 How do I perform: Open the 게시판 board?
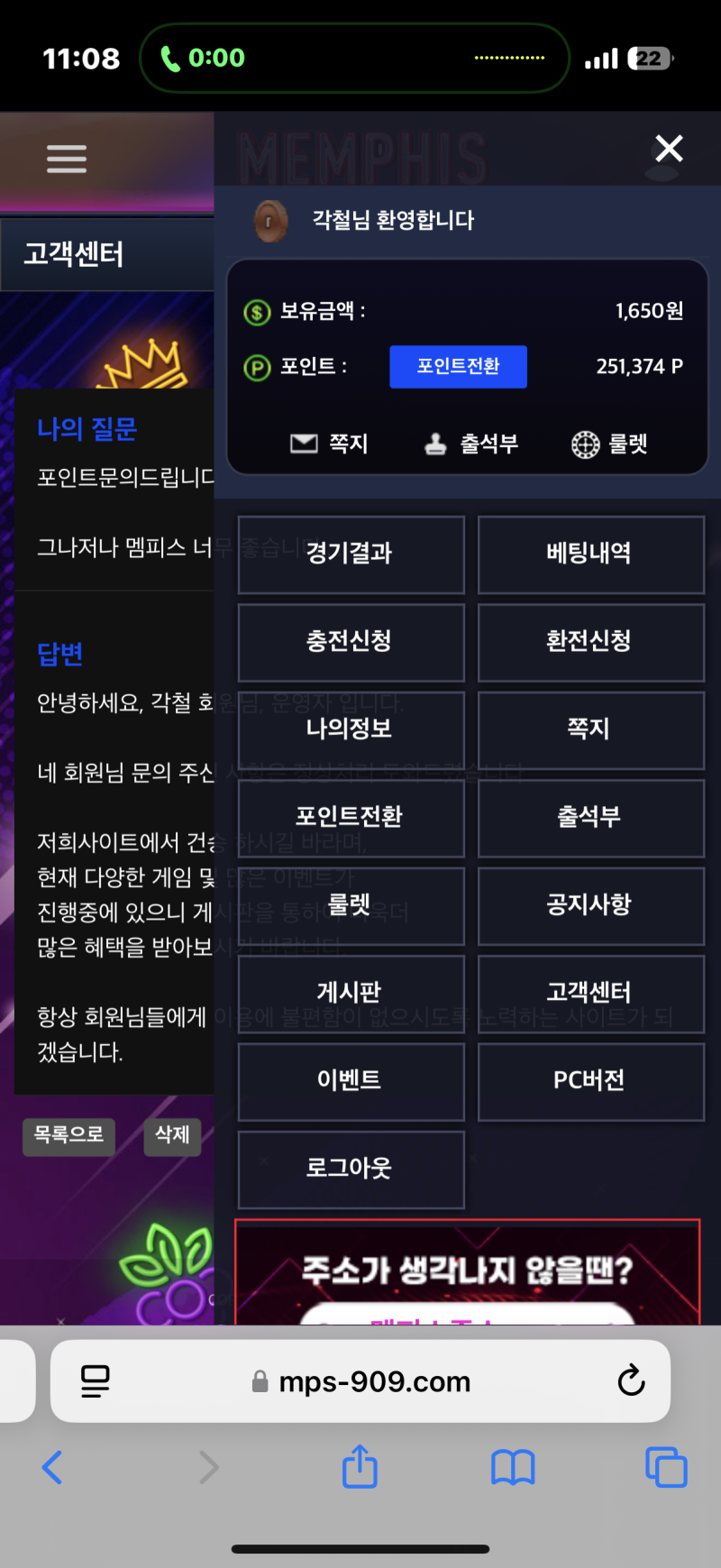coord(351,992)
